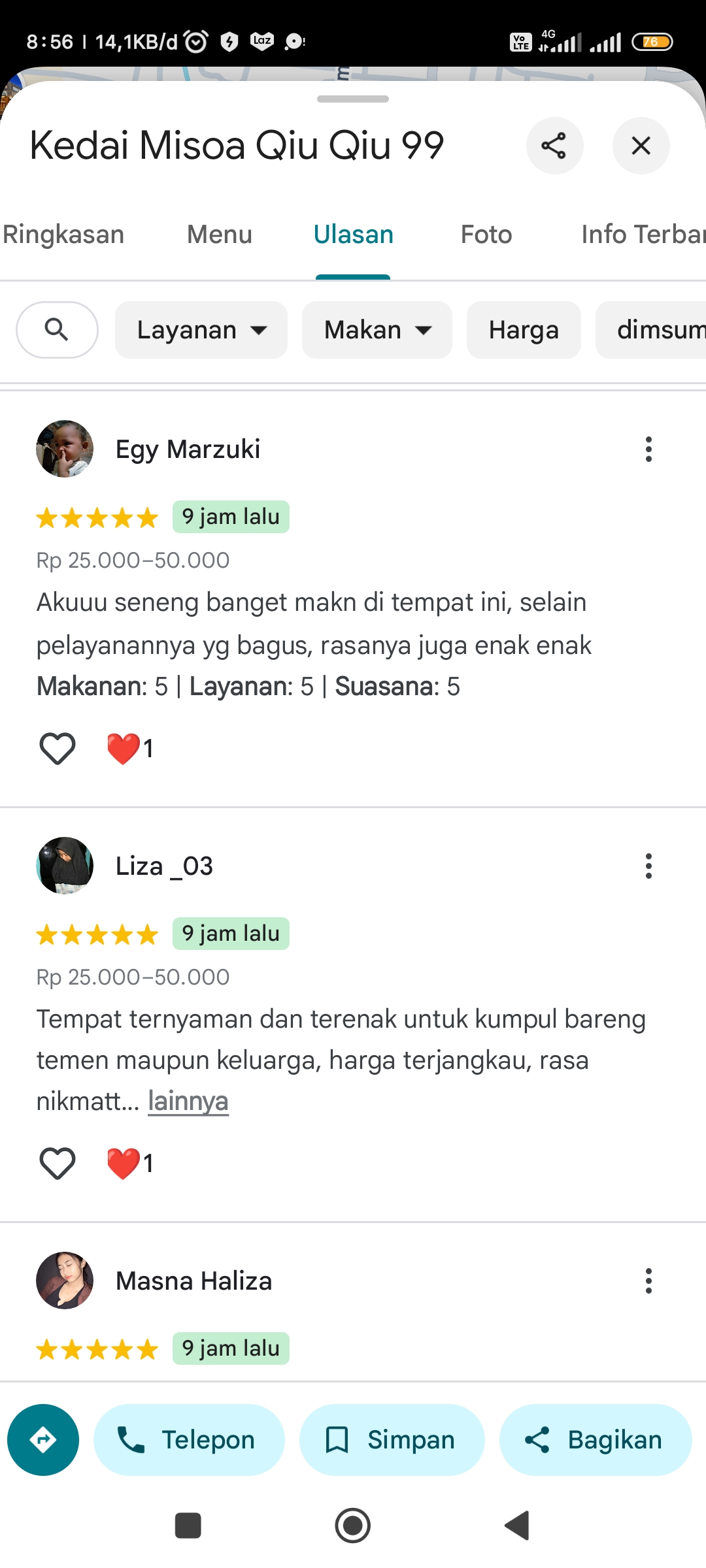Open options menu for Masna Haliza's review
Image resolution: width=706 pixels, height=1568 pixels.
[648, 1281]
